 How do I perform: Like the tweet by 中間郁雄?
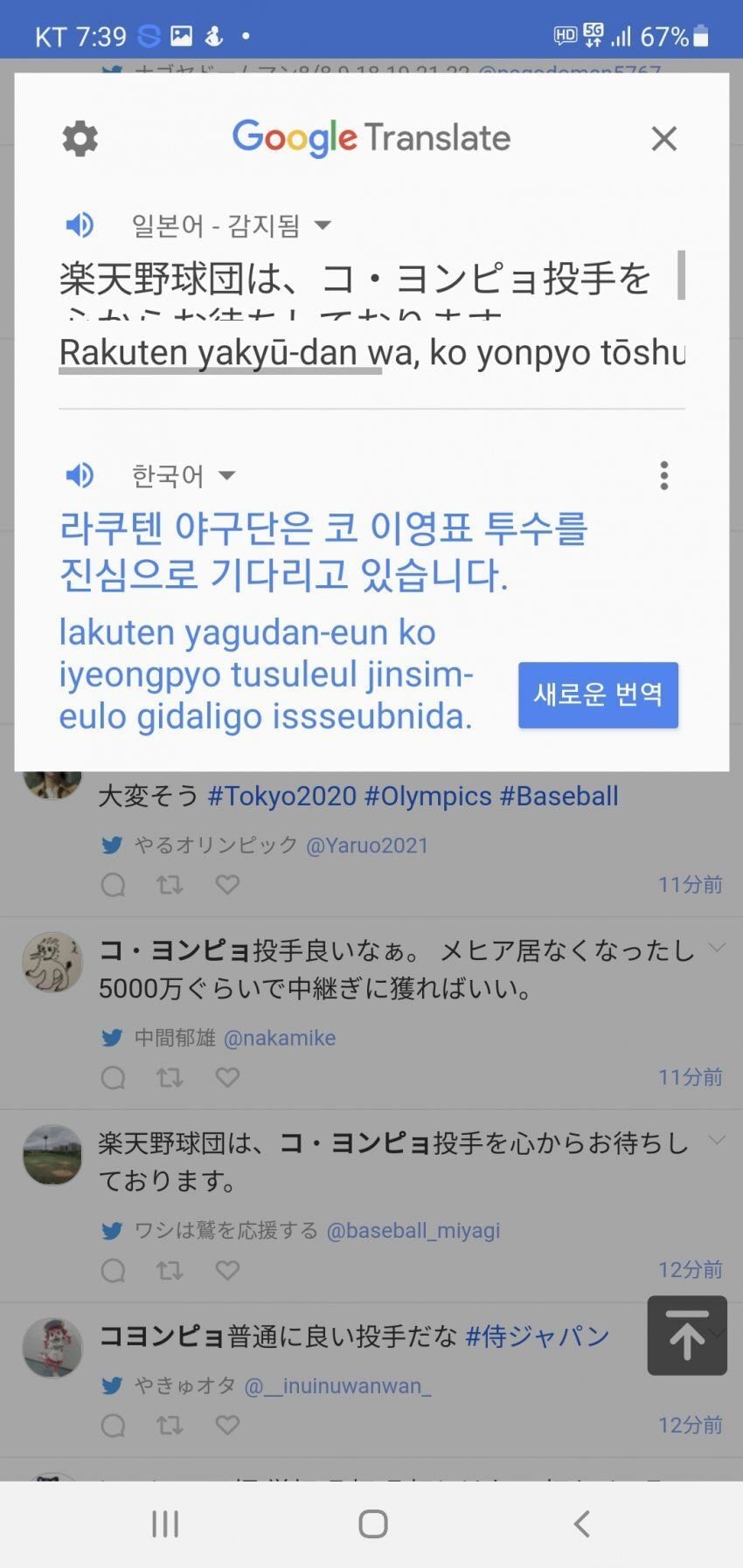(227, 1077)
